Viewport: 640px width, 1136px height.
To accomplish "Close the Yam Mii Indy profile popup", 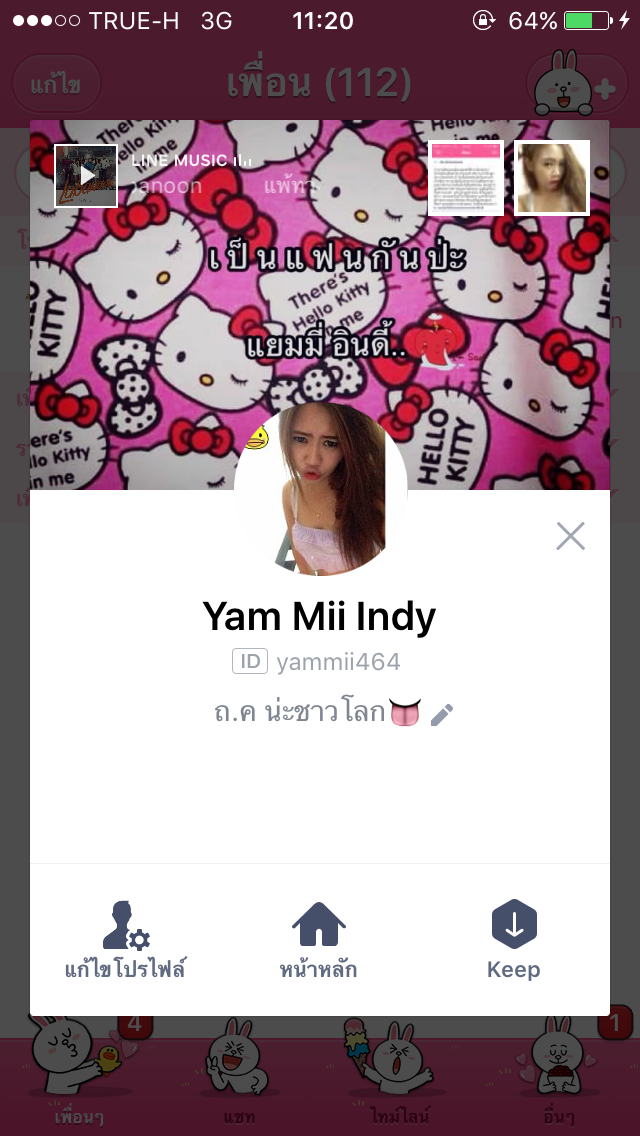I will click(570, 537).
